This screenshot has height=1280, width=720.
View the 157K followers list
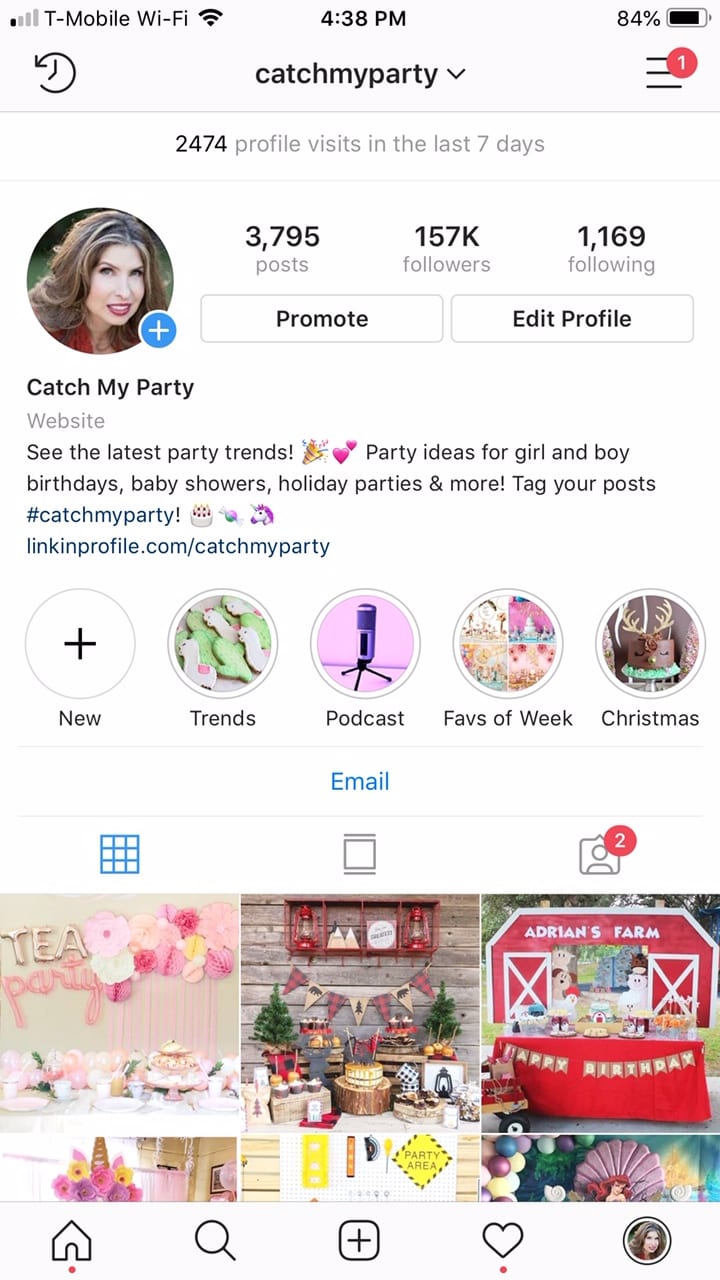pos(447,249)
